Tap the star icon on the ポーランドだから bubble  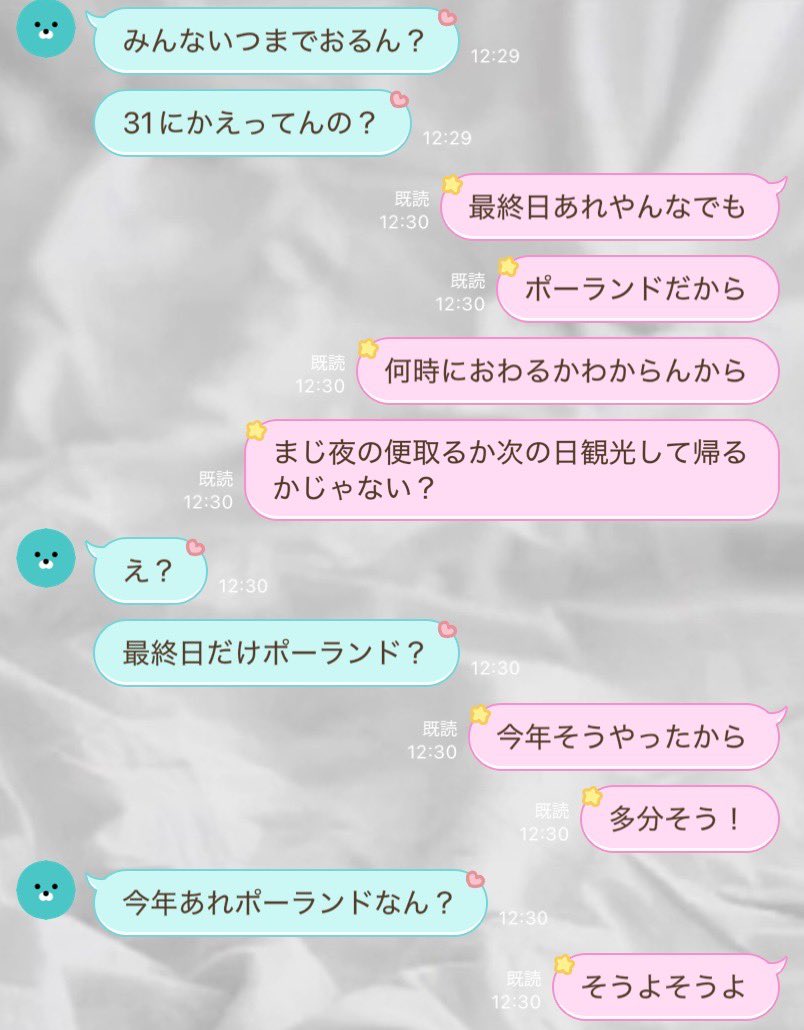pyautogui.click(x=509, y=266)
